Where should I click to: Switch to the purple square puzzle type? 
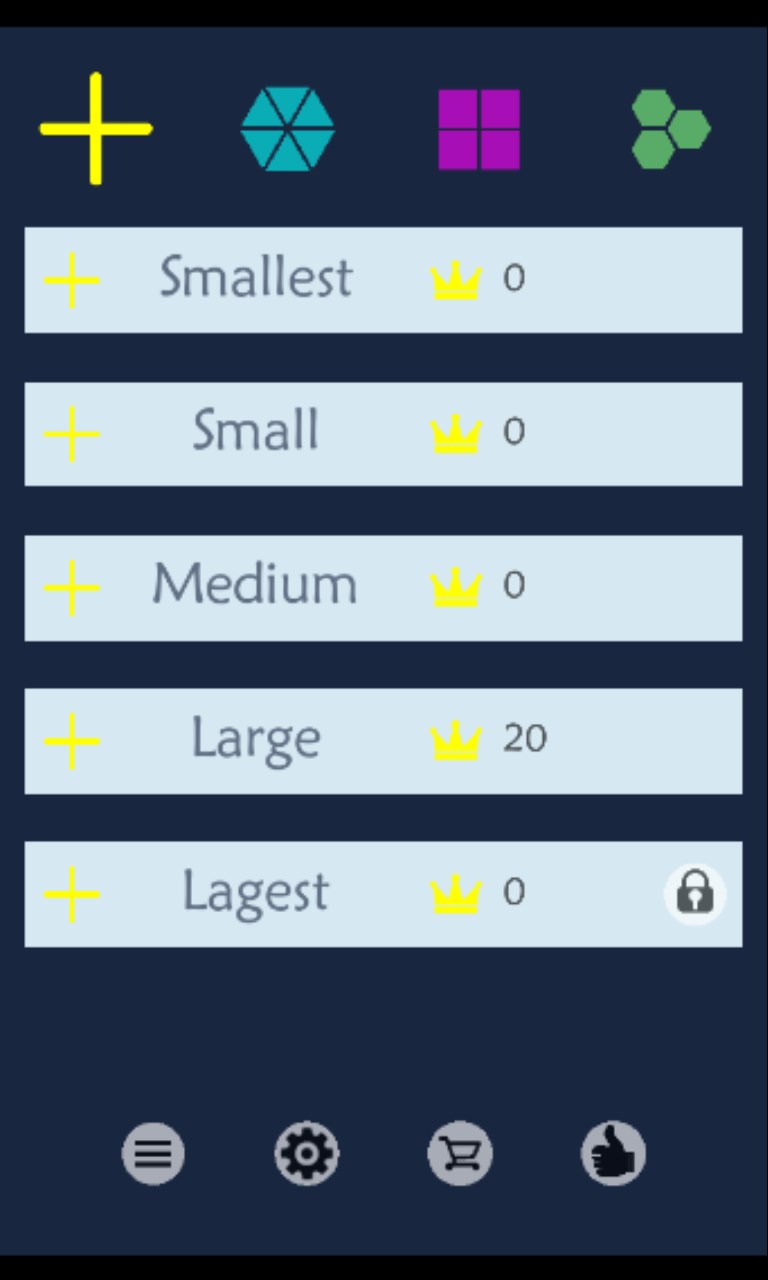point(479,129)
